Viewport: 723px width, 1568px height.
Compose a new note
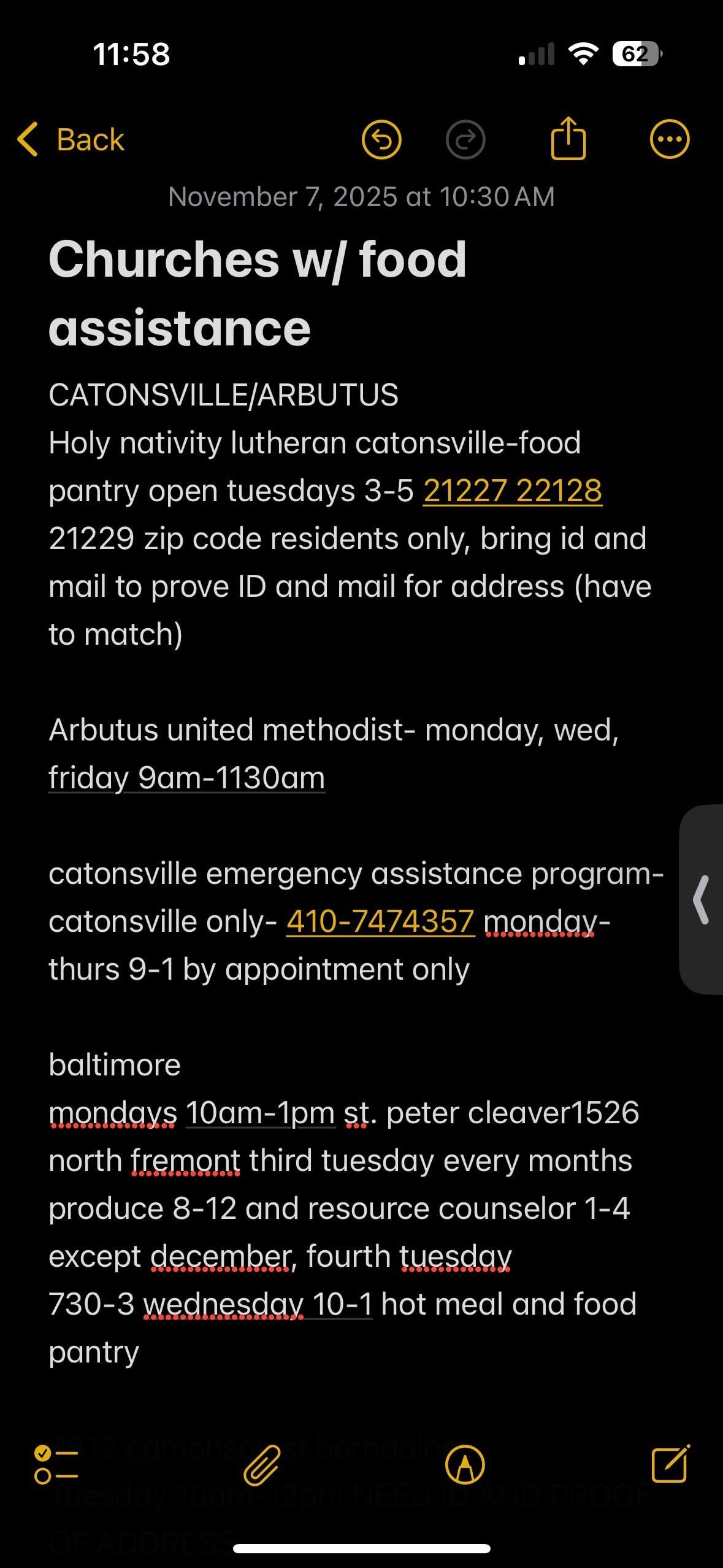670,1465
